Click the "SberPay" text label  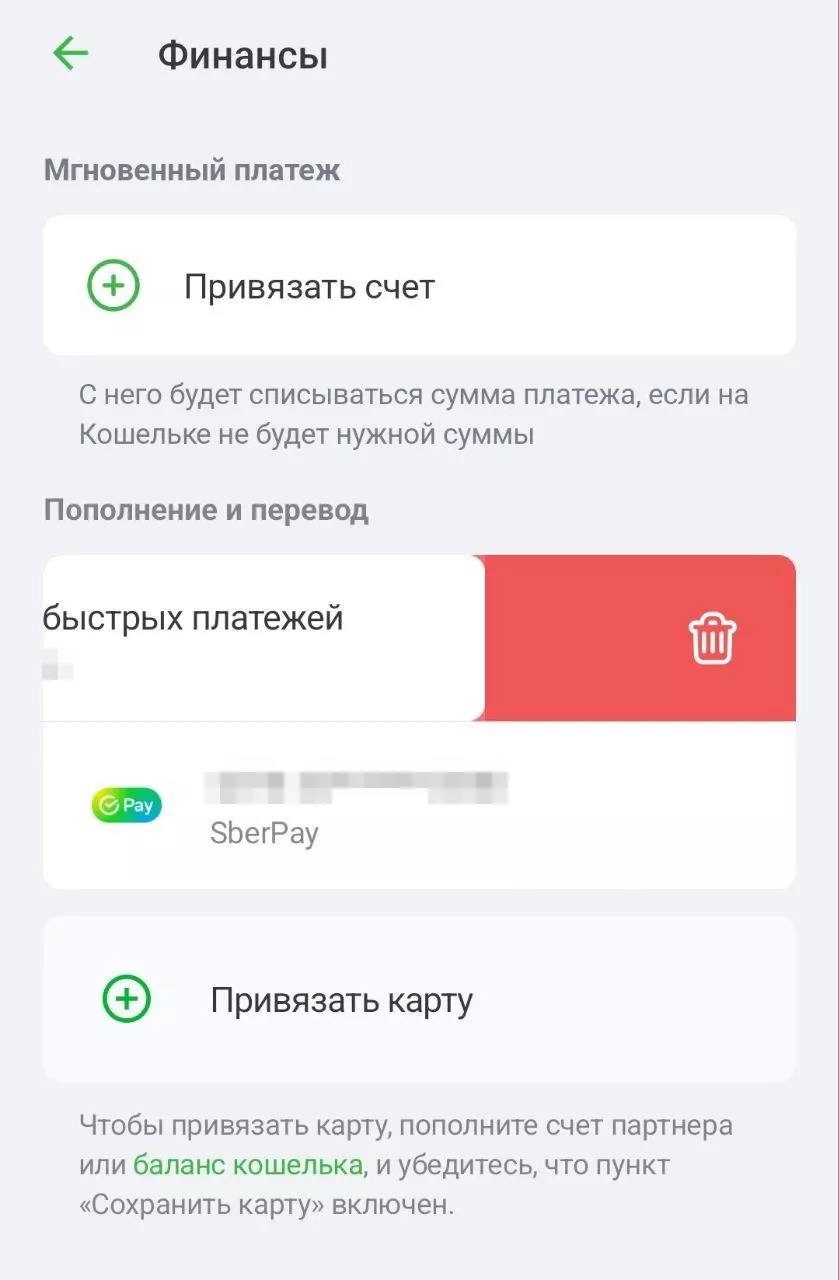click(265, 832)
